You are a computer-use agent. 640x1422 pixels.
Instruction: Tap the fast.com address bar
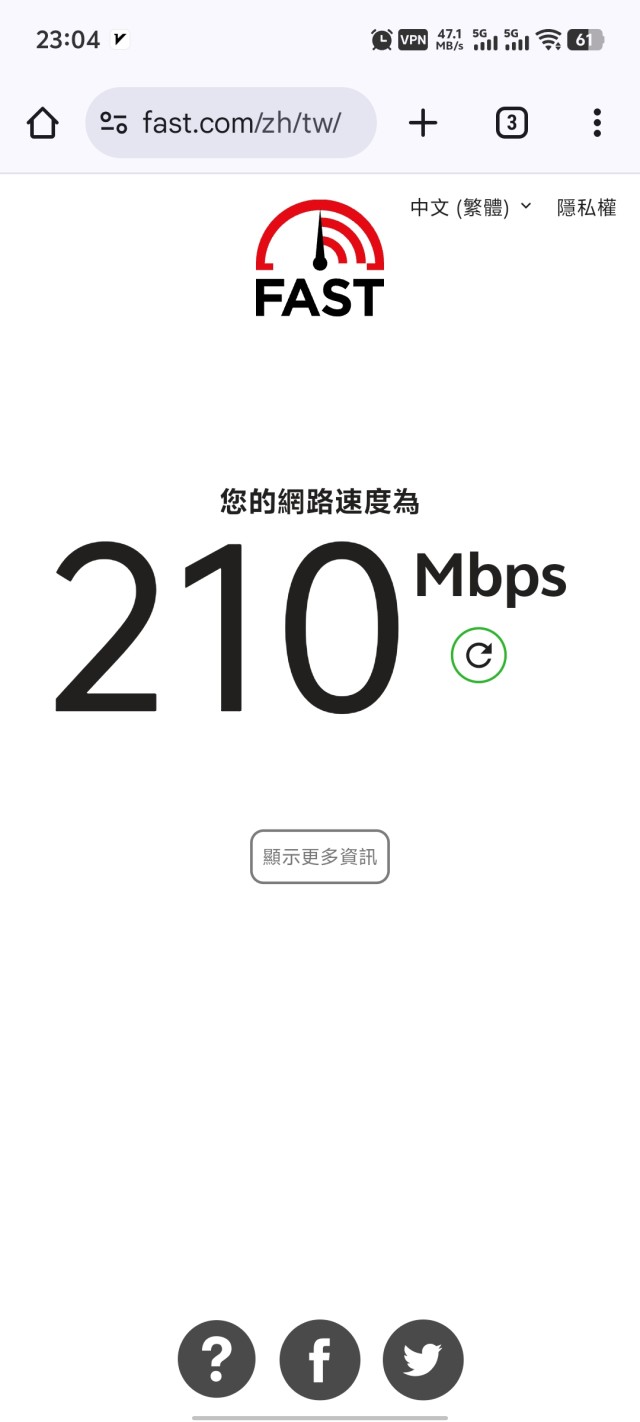click(242, 124)
